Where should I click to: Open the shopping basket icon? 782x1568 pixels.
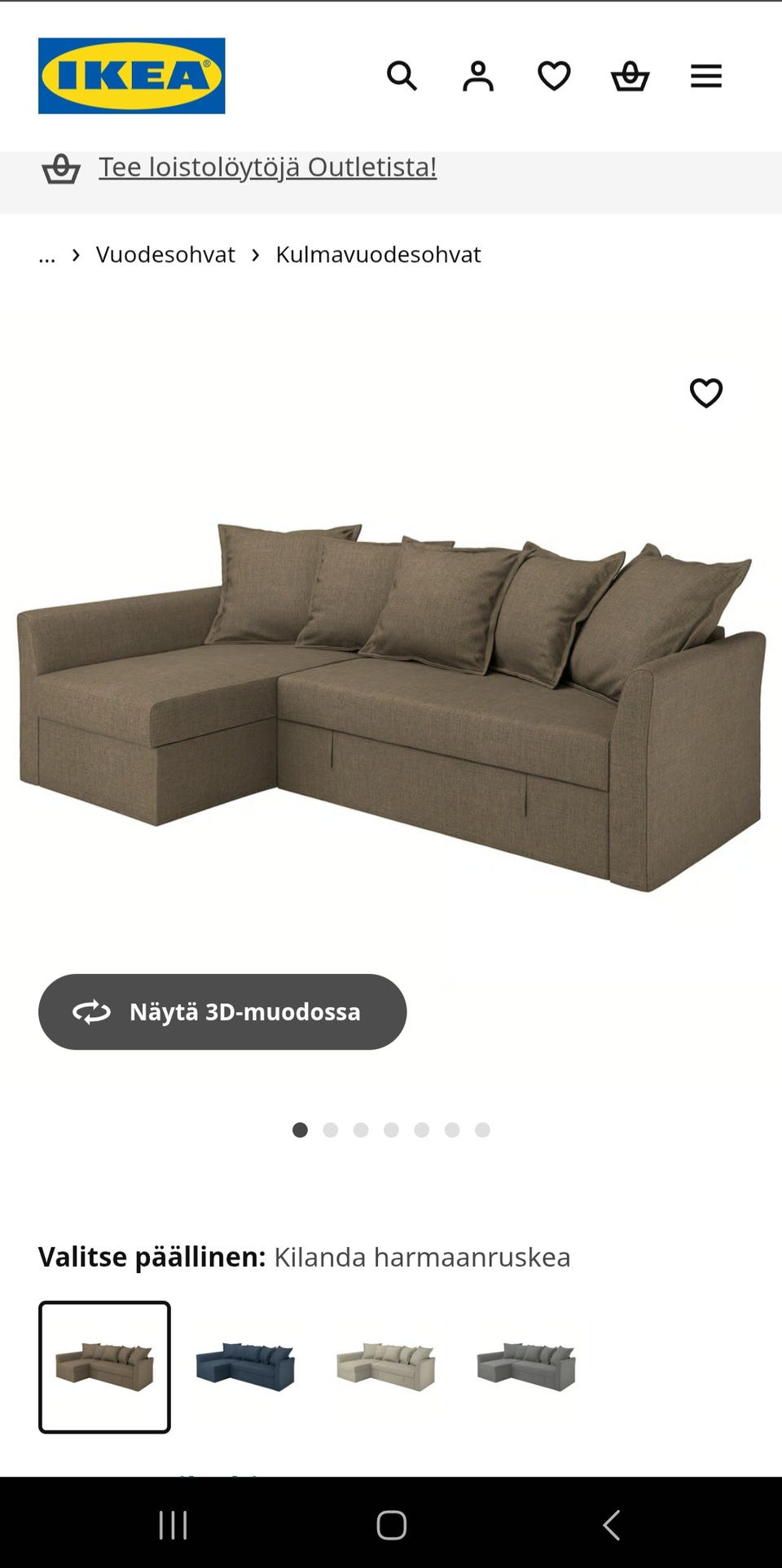(630, 76)
